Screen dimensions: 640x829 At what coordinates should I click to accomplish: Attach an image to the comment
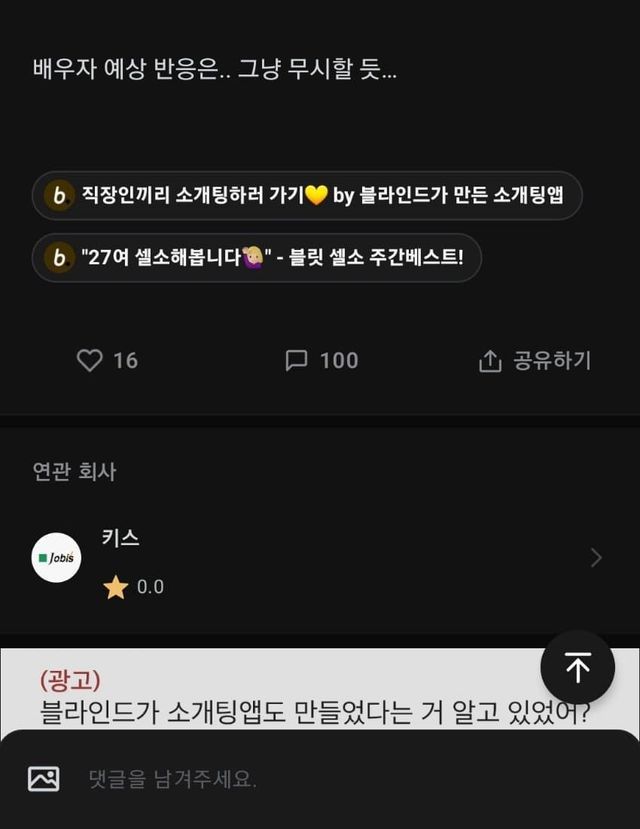coord(43,779)
